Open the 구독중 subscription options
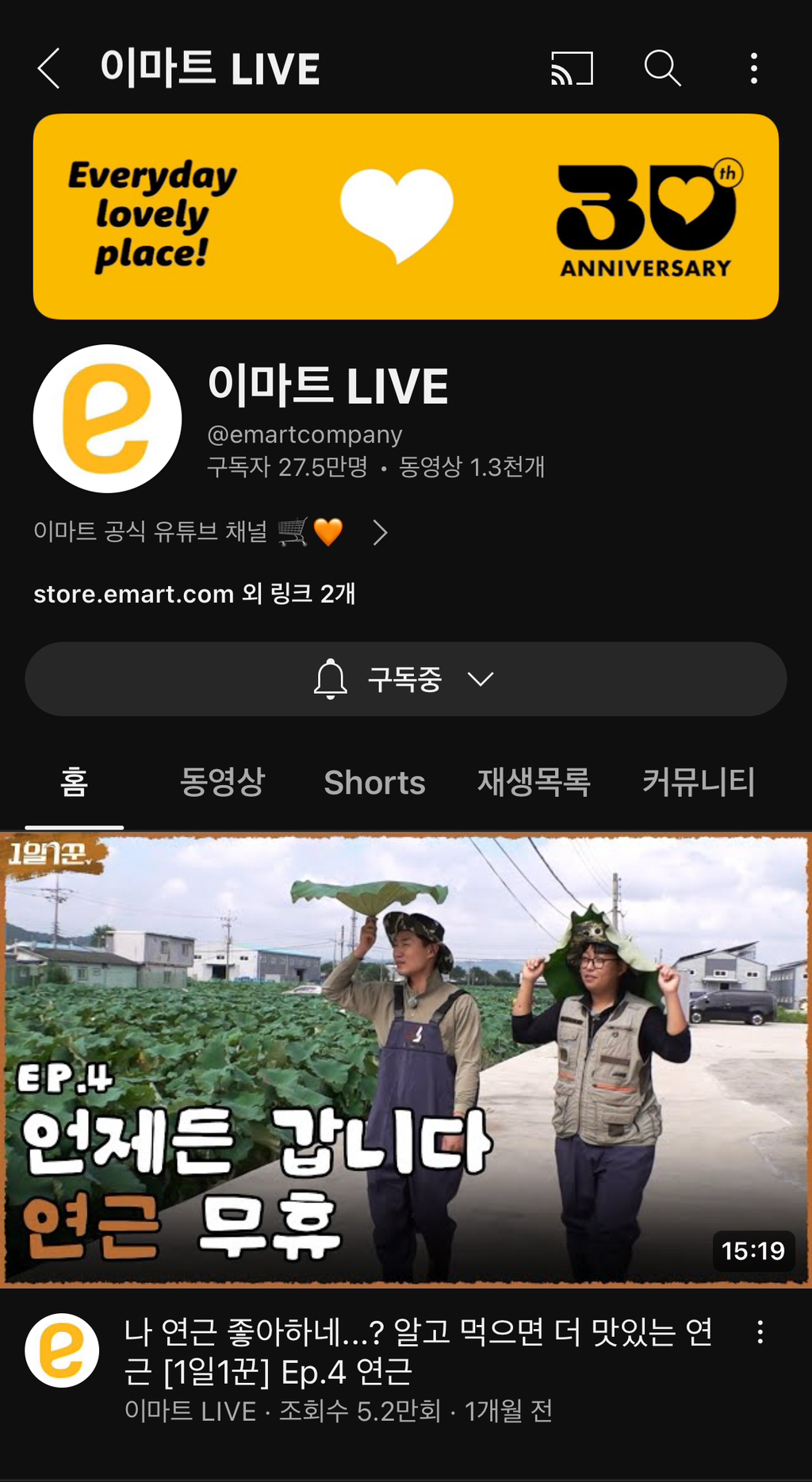The height and width of the screenshot is (1482, 812). click(x=406, y=680)
